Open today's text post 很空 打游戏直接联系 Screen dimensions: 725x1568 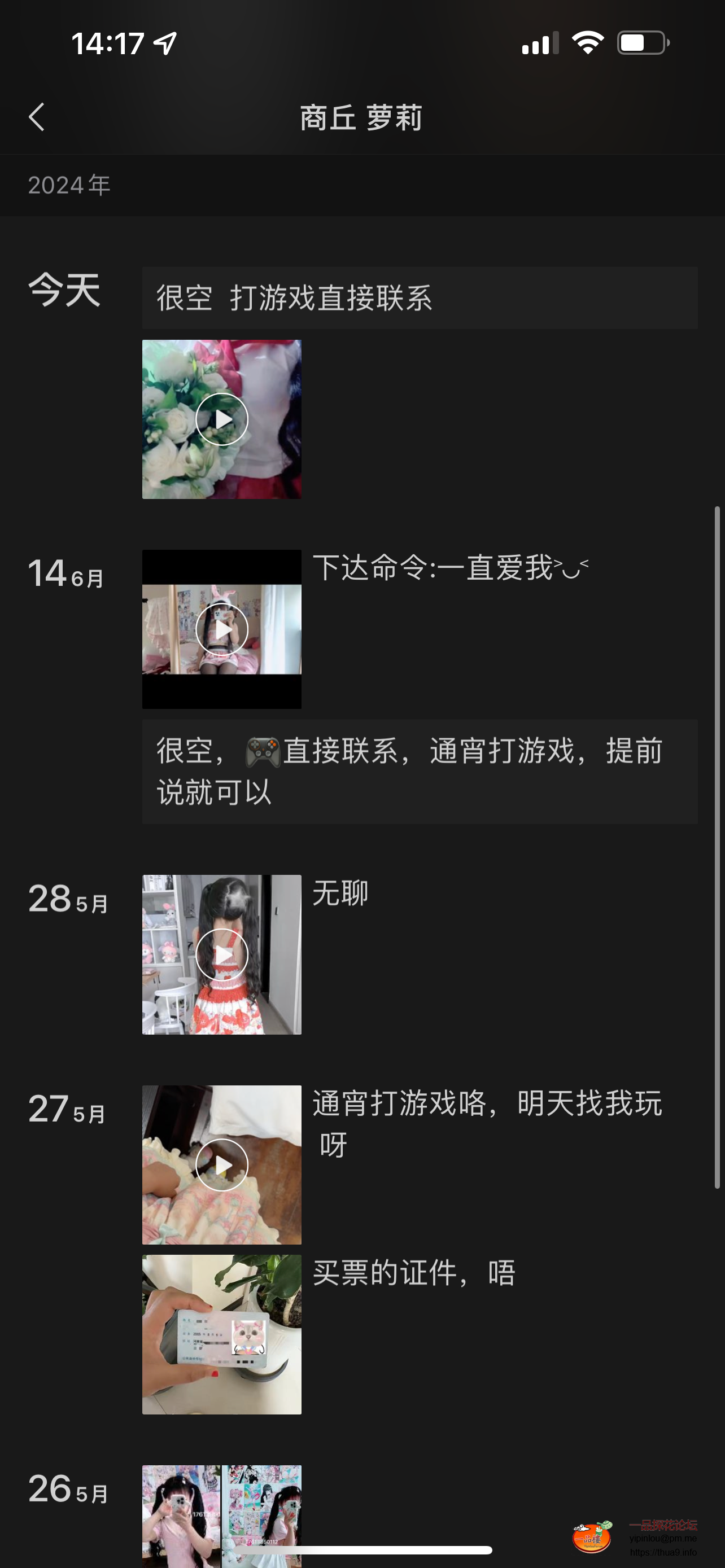point(420,298)
